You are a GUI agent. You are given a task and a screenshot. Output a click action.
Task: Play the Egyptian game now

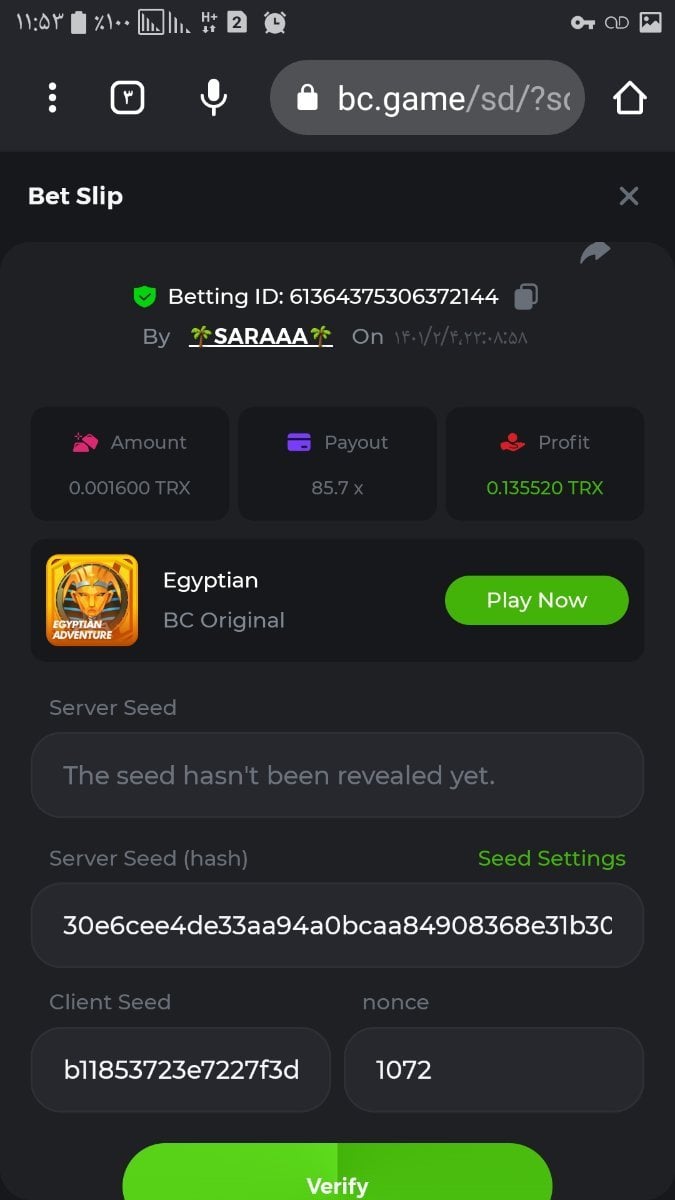point(536,600)
